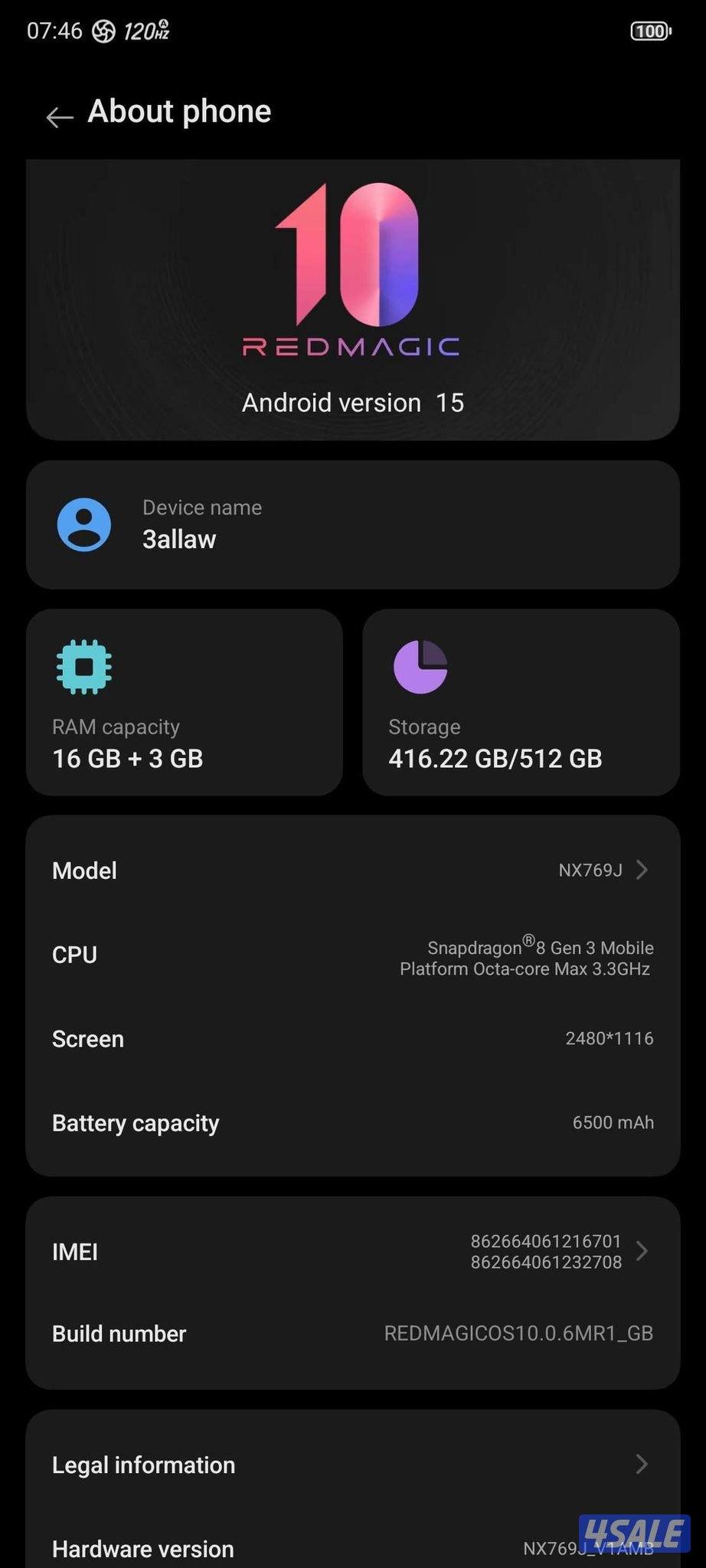Open IMEI details via its chevron arrow

click(x=642, y=1250)
